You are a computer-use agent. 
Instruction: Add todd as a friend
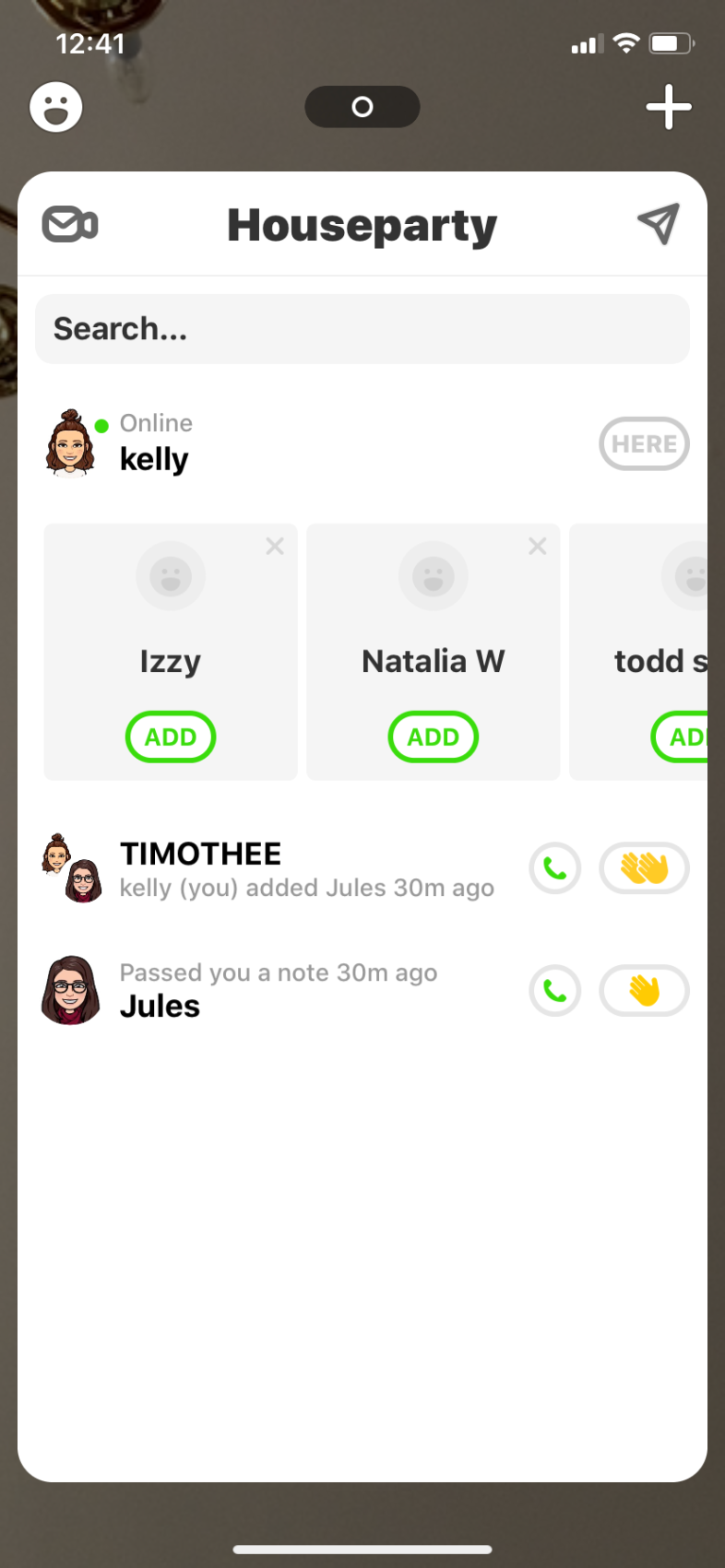click(681, 737)
